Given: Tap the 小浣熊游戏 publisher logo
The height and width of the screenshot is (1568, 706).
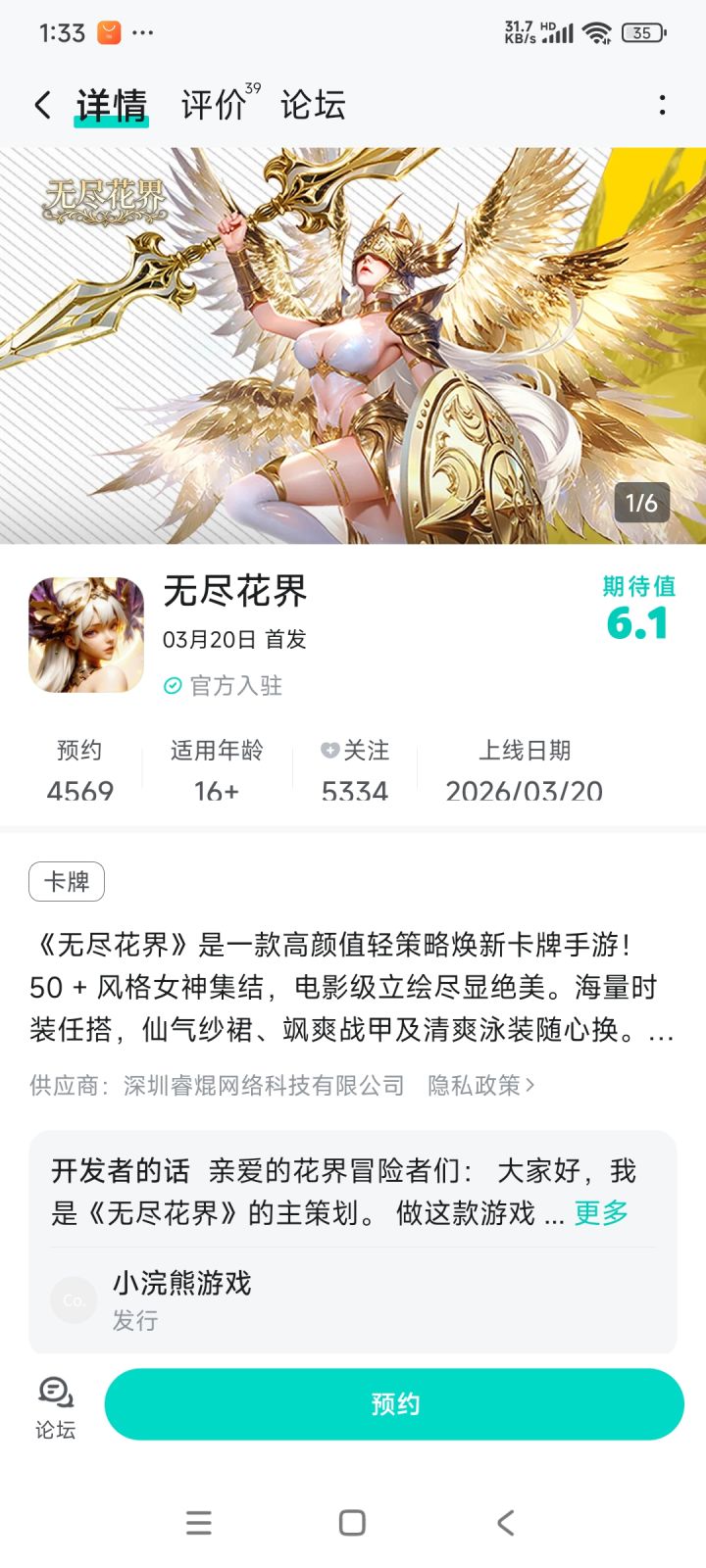Looking at the screenshot, I should pyautogui.click(x=73, y=1300).
